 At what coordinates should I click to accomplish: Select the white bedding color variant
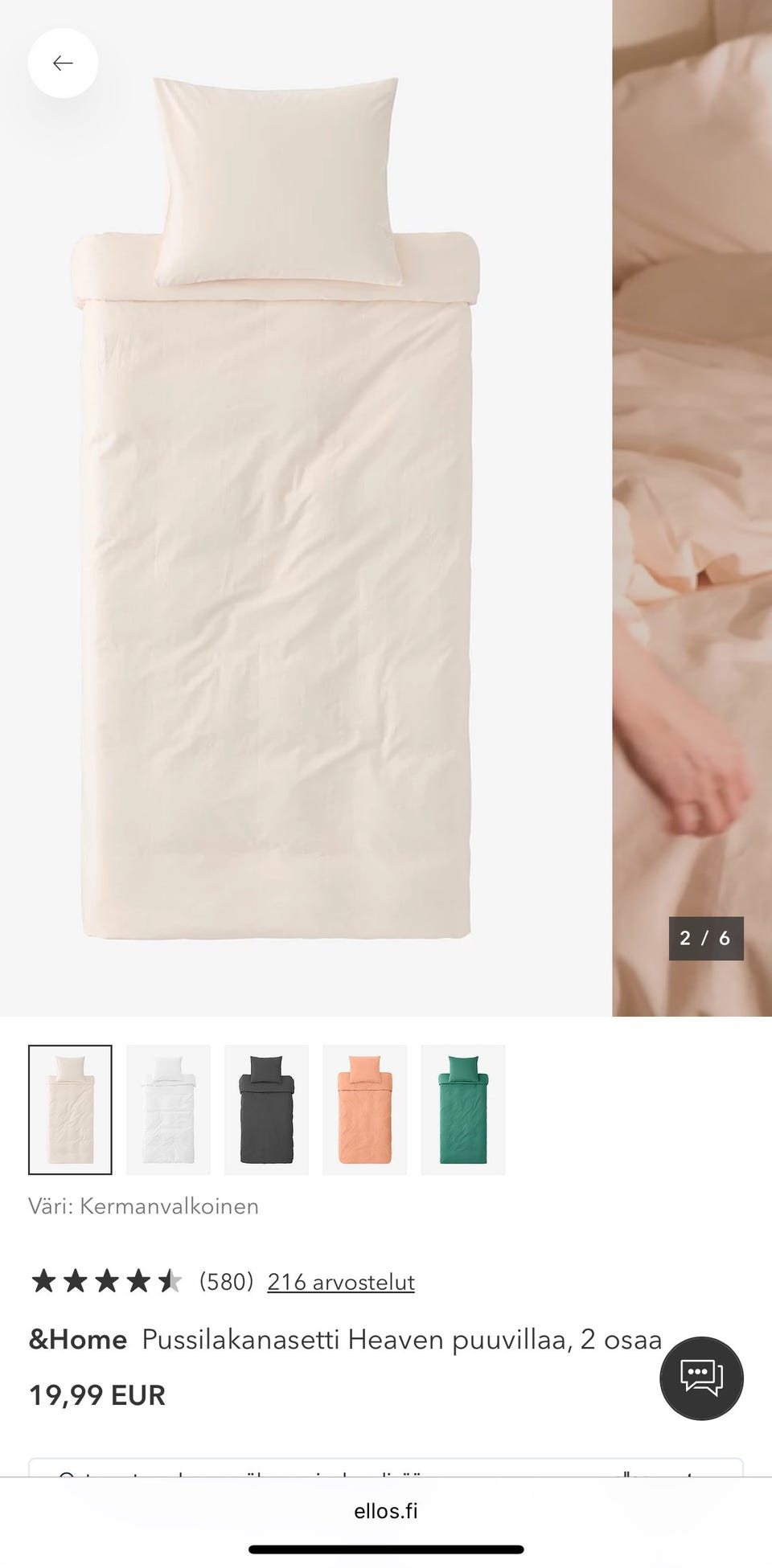point(168,1109)
